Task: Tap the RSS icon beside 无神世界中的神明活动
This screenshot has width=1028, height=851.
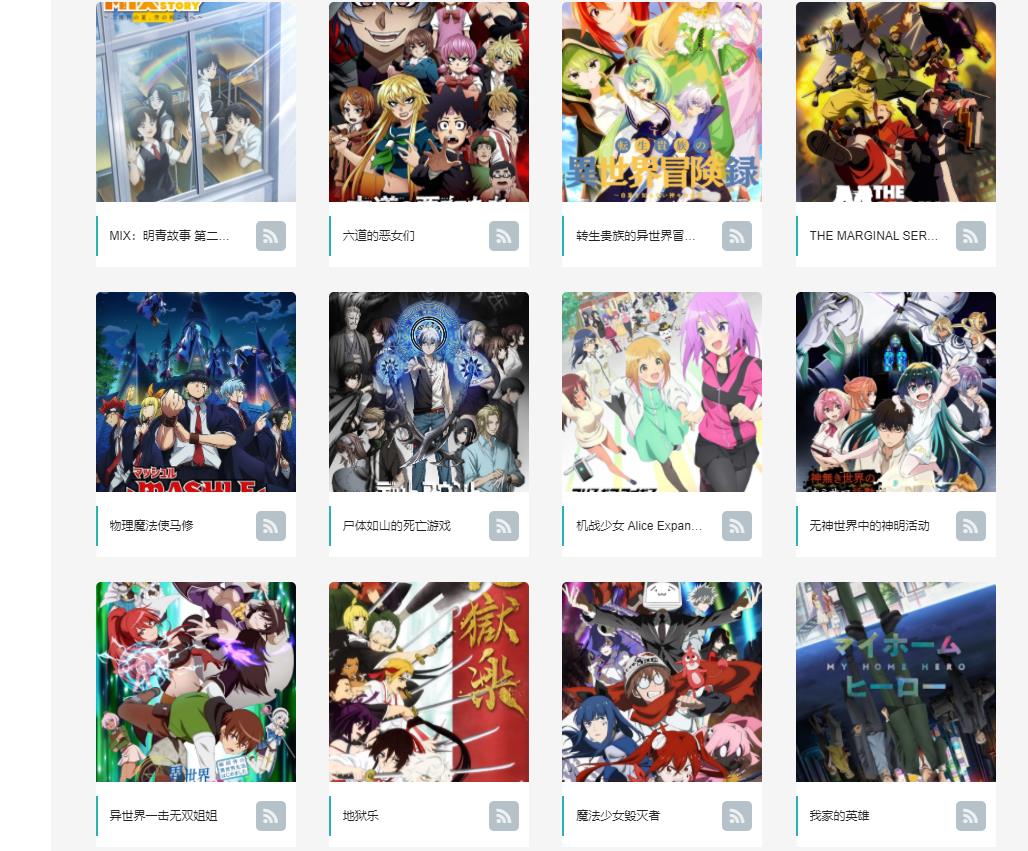Action: pyautogui.click(x=971, y=526)
